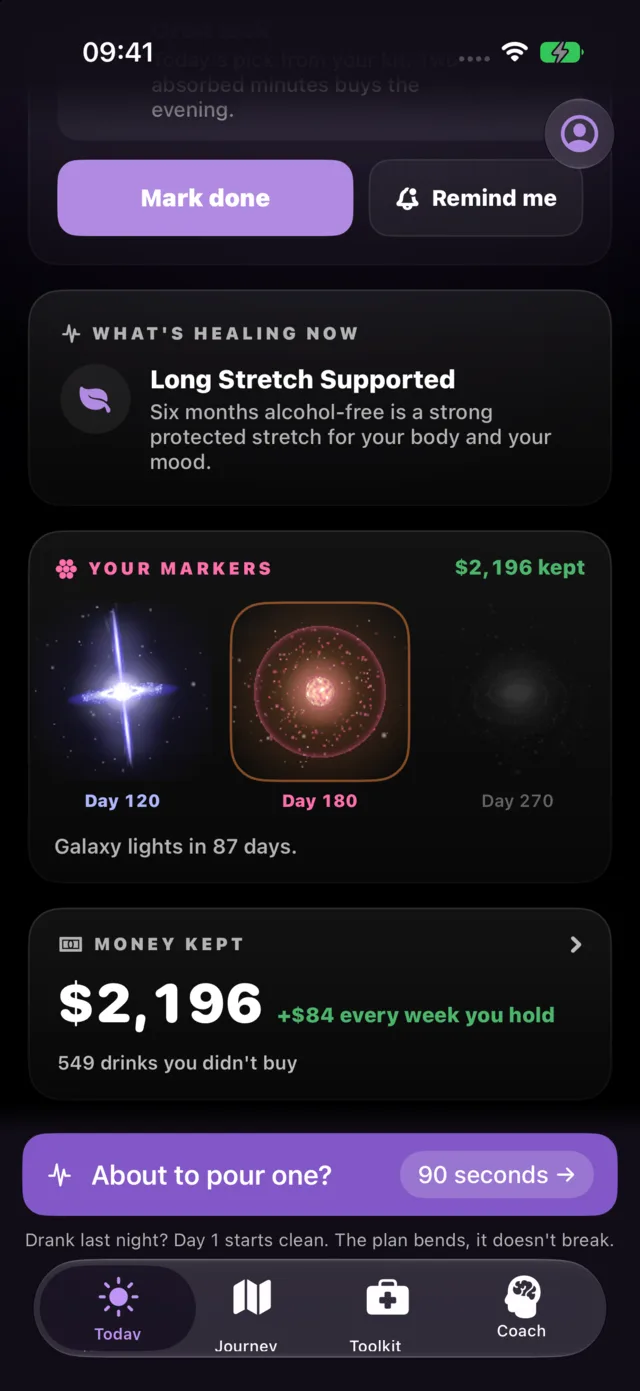Tap the Mark done button
Image resolution: width=640 pixels, height=1391 pixels.
point(205,198)
